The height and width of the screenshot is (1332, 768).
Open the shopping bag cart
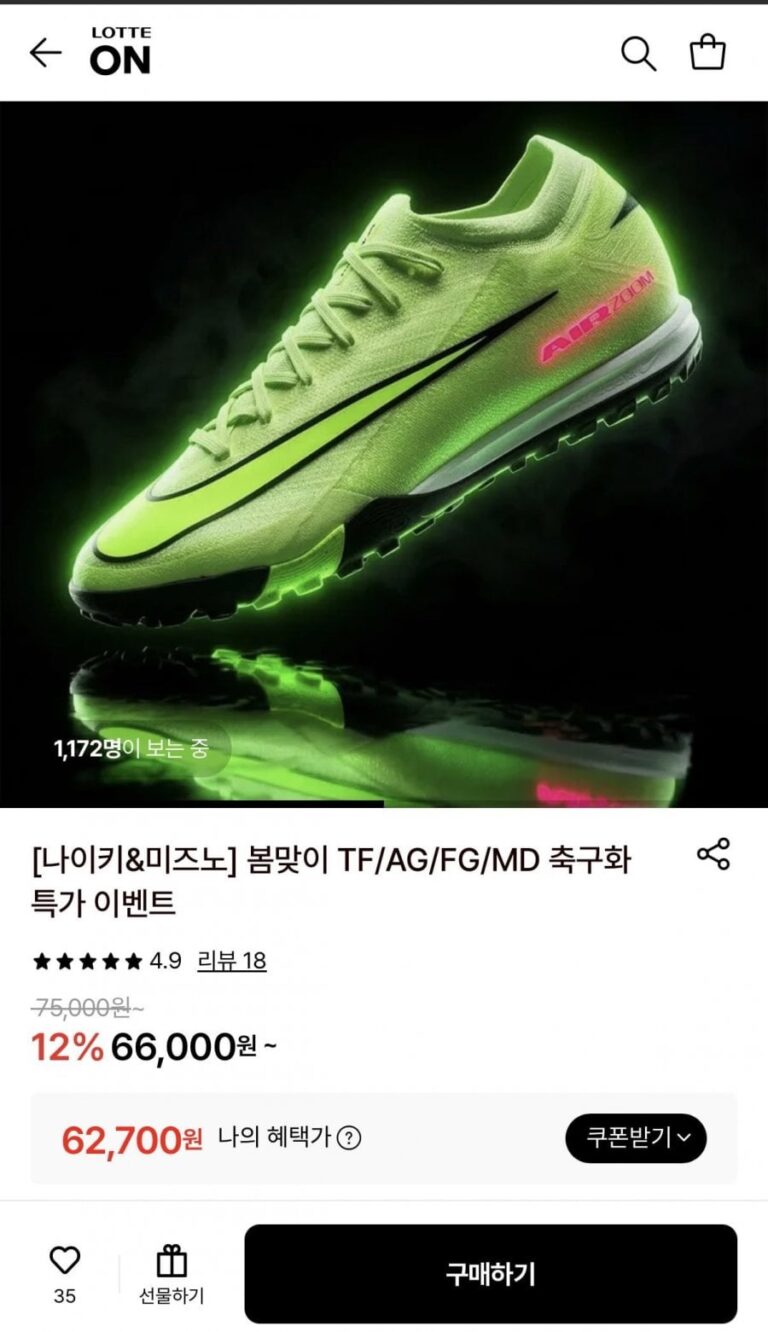(x=707, y=52)
